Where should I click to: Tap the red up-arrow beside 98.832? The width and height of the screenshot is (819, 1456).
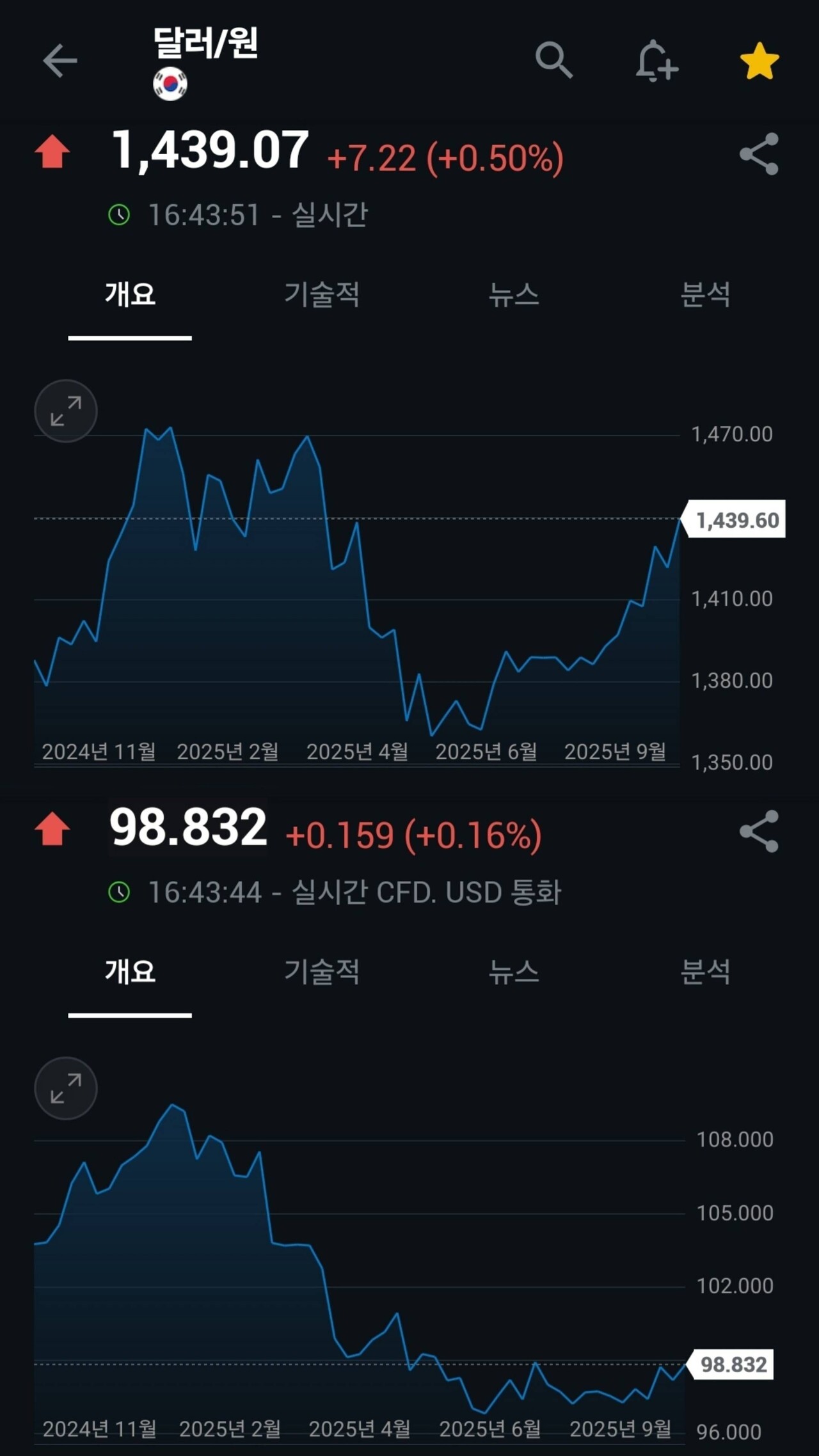tap(54, 830)
